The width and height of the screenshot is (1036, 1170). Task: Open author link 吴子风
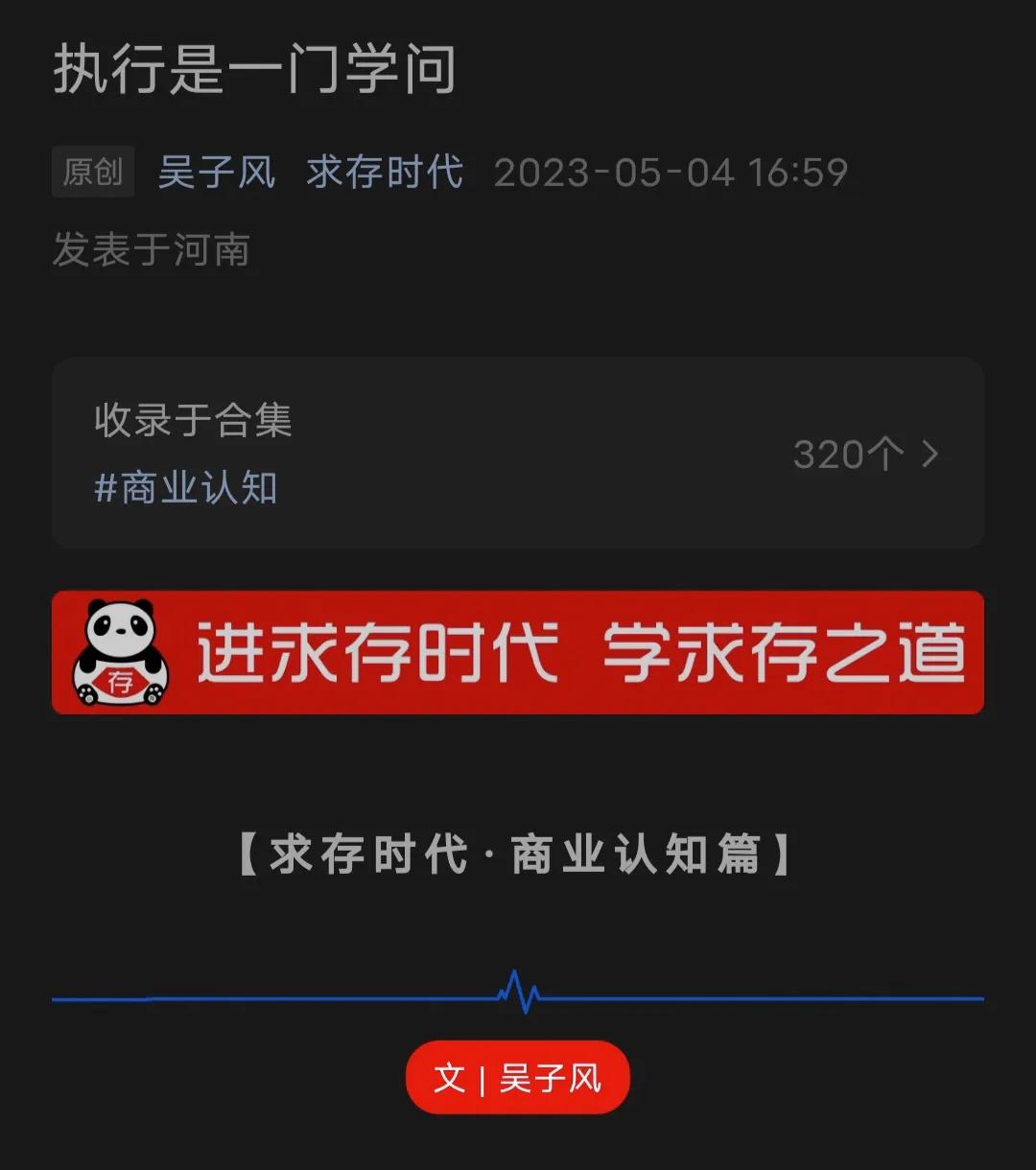217,173
